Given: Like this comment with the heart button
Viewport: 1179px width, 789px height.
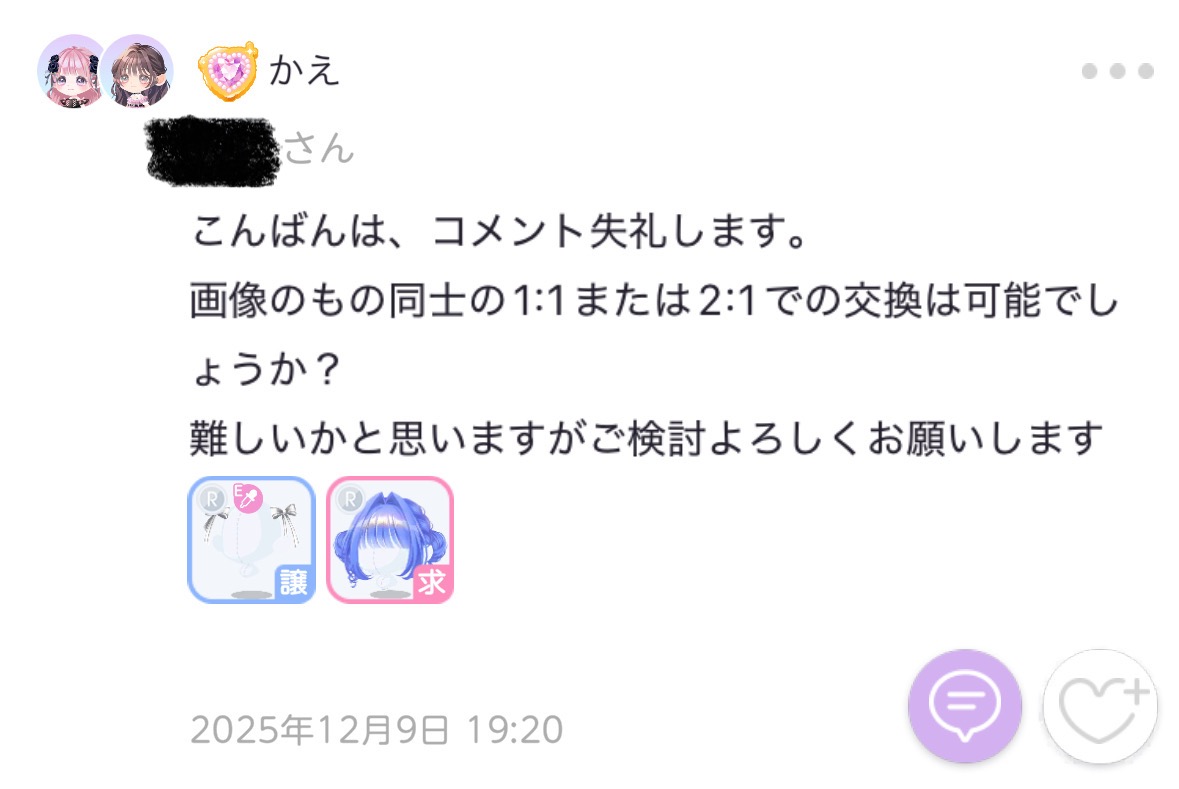Looking at the screenshot, I should [1100, 707].
